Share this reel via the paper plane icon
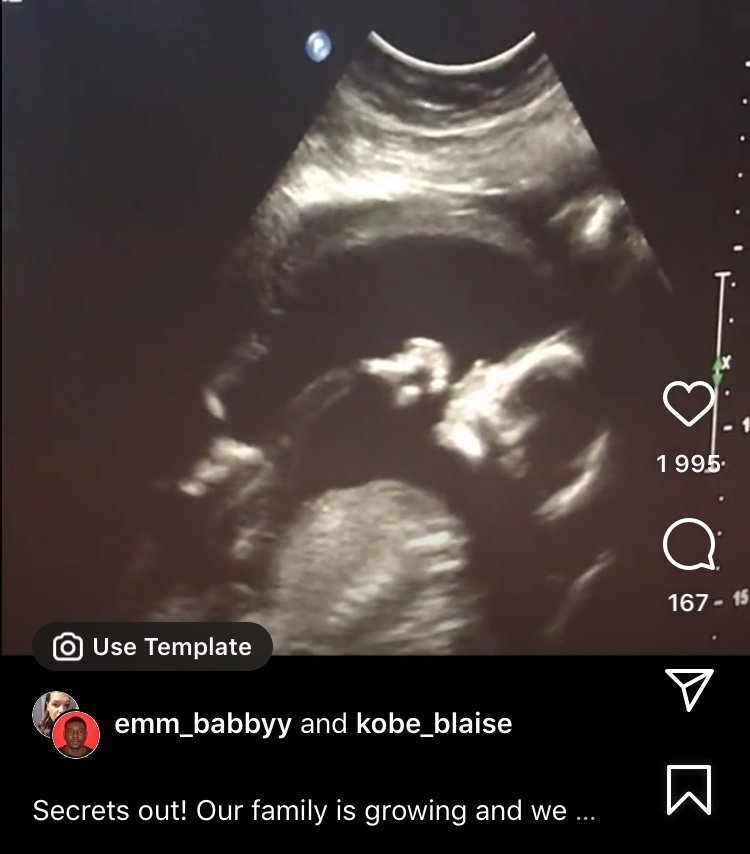 [689, 689]
